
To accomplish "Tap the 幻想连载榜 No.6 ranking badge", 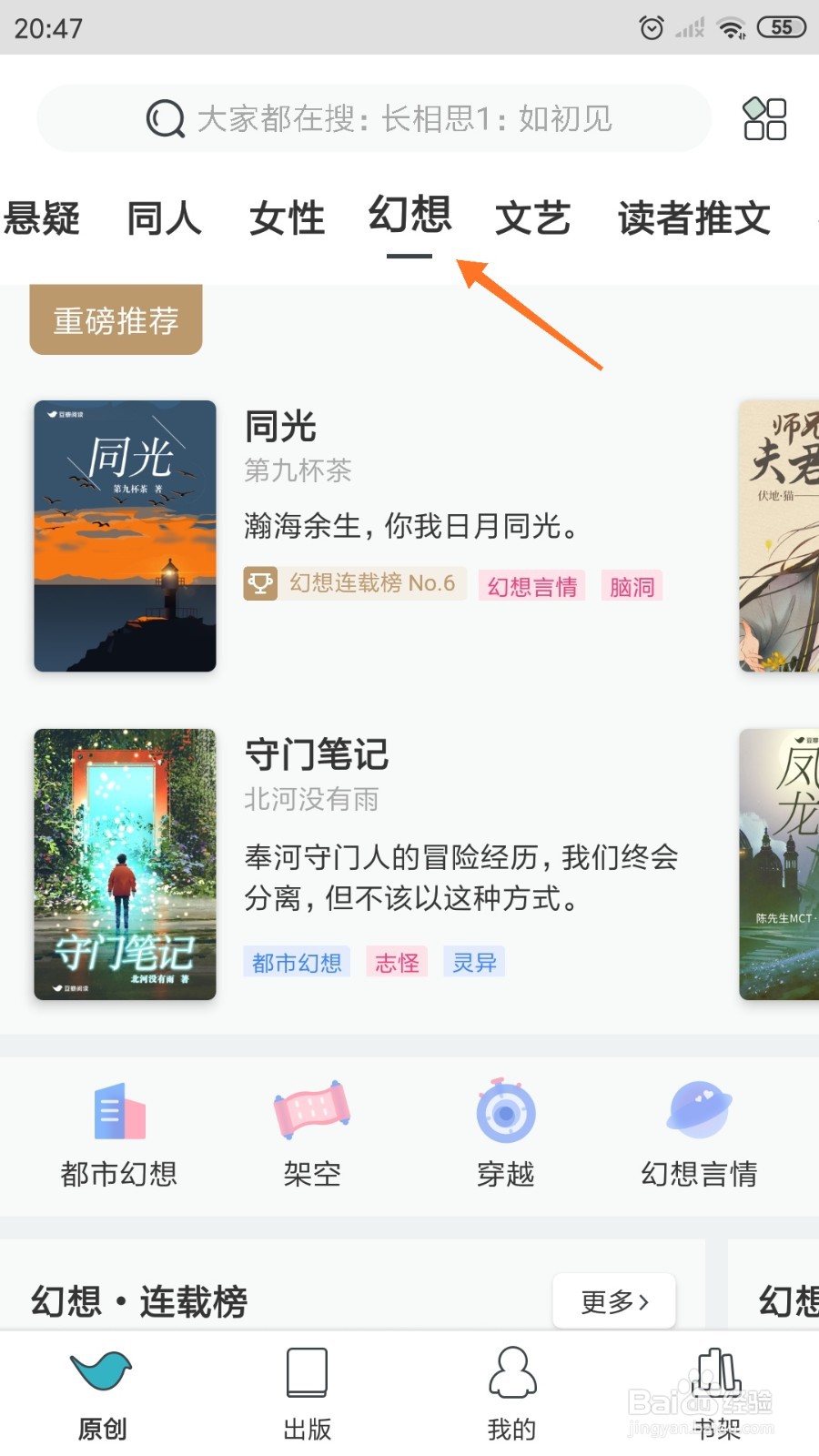I will [x=353, y=585].
